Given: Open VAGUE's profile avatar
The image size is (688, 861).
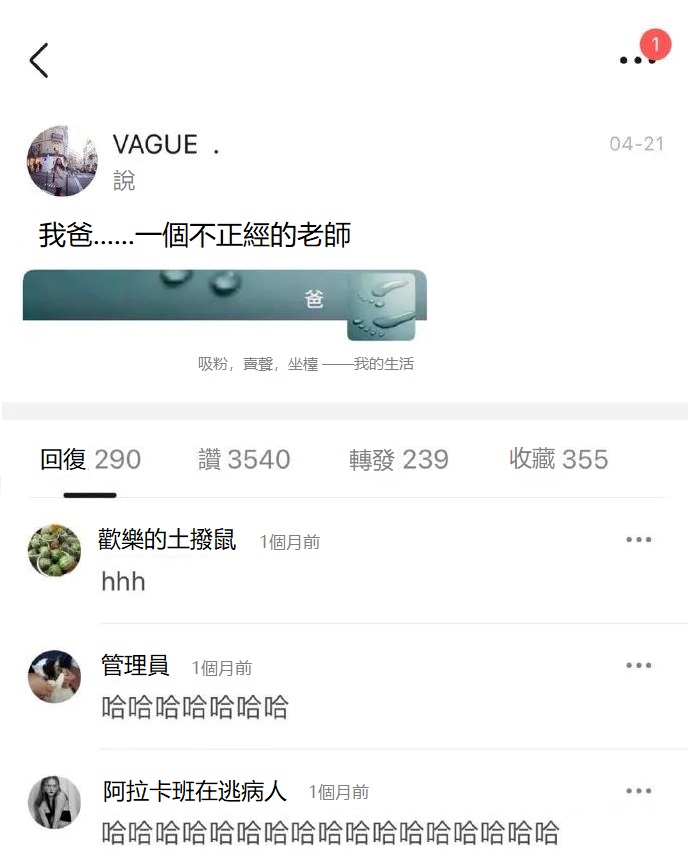Looking at the screenshot, I should pos(62,161).
